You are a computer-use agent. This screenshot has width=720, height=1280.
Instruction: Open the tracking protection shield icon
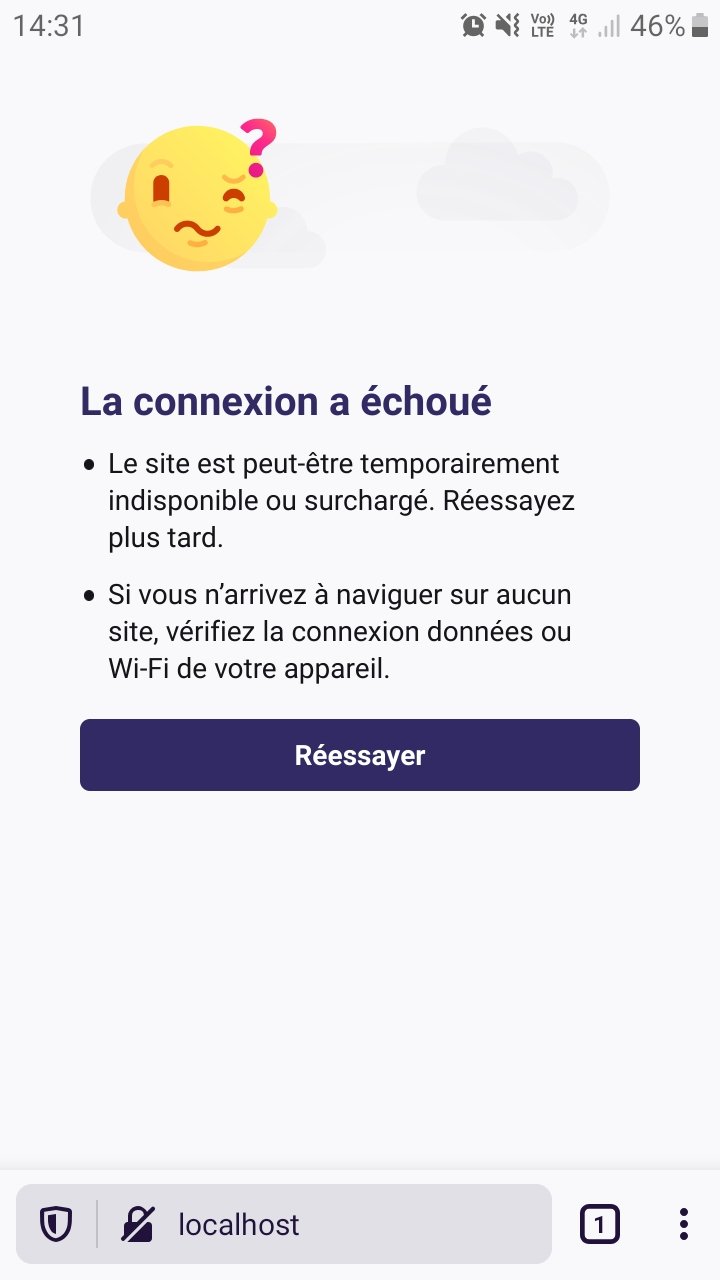[56, 1224]
